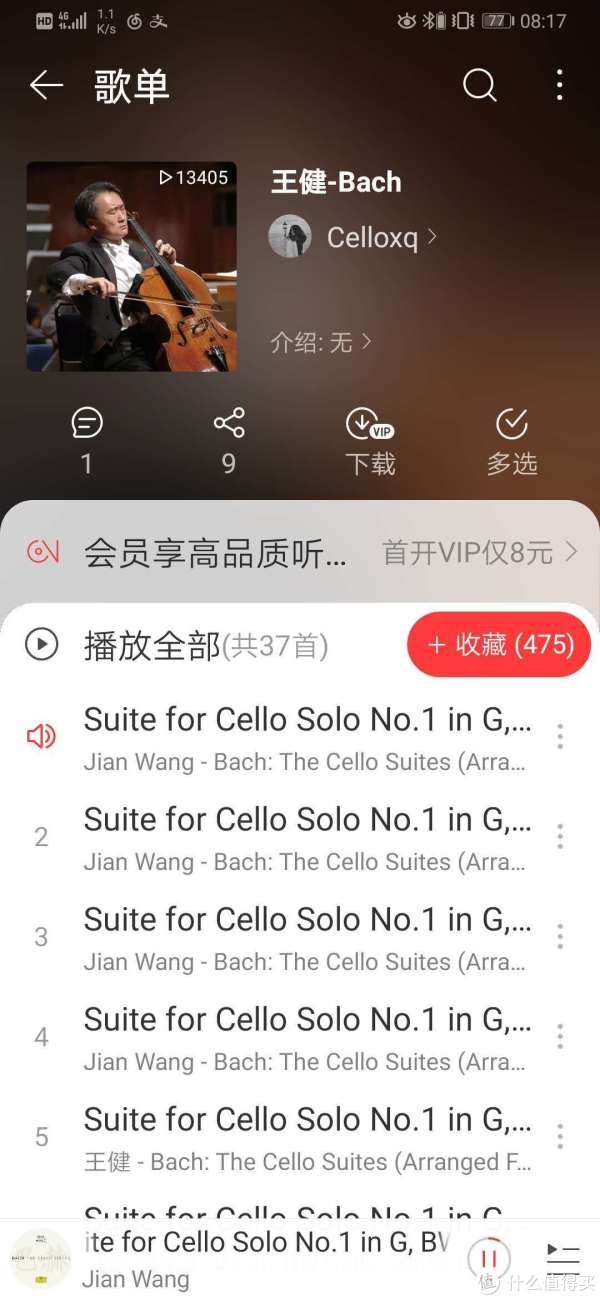The width and height of the screenshot is (600, 1300).
Task: Open the playlist comments
Action: point(87,440)
